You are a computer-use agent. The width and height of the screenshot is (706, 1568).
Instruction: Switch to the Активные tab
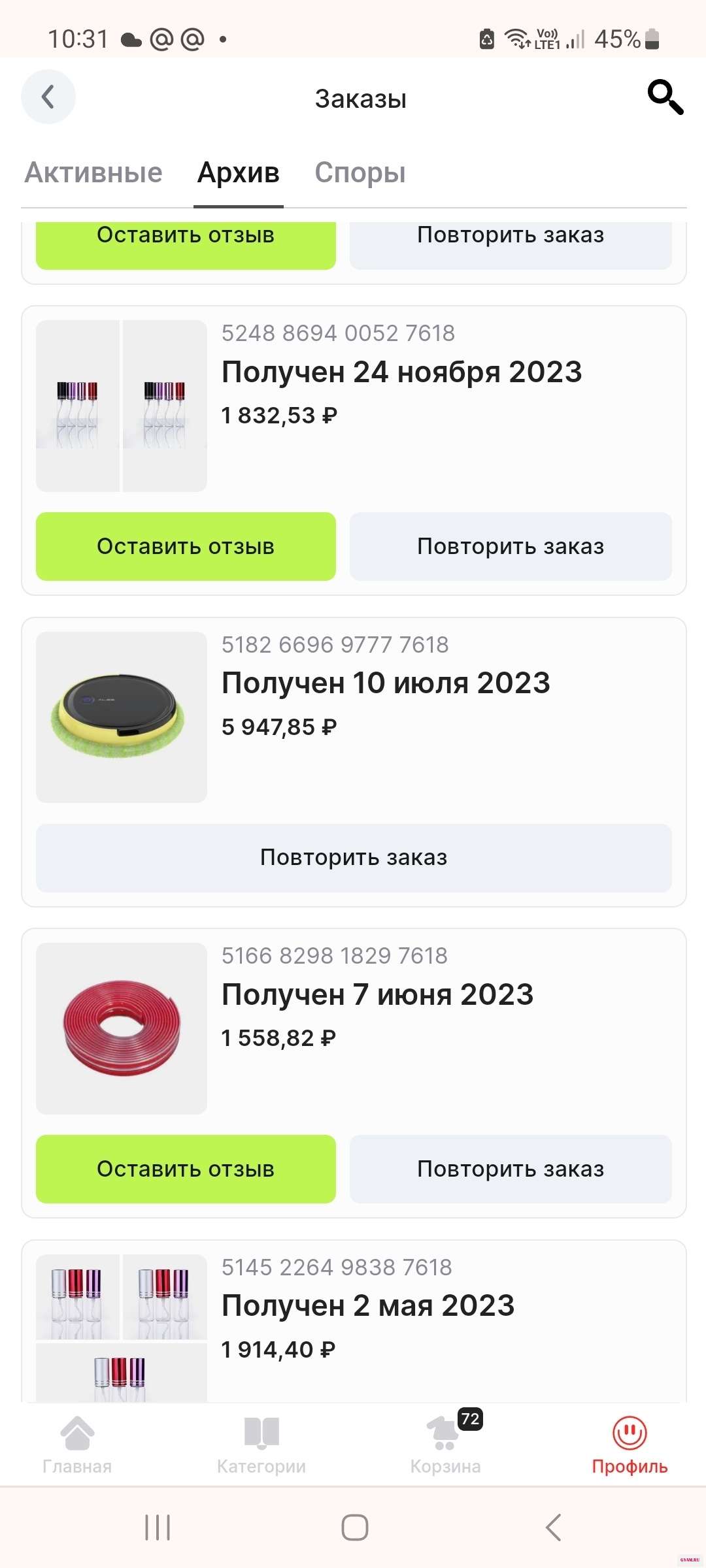(93, 173)
